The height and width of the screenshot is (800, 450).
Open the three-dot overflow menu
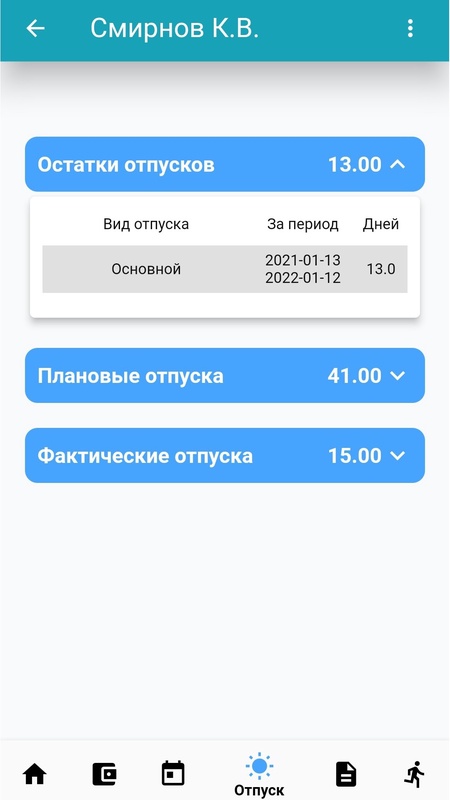coord(410,29)
